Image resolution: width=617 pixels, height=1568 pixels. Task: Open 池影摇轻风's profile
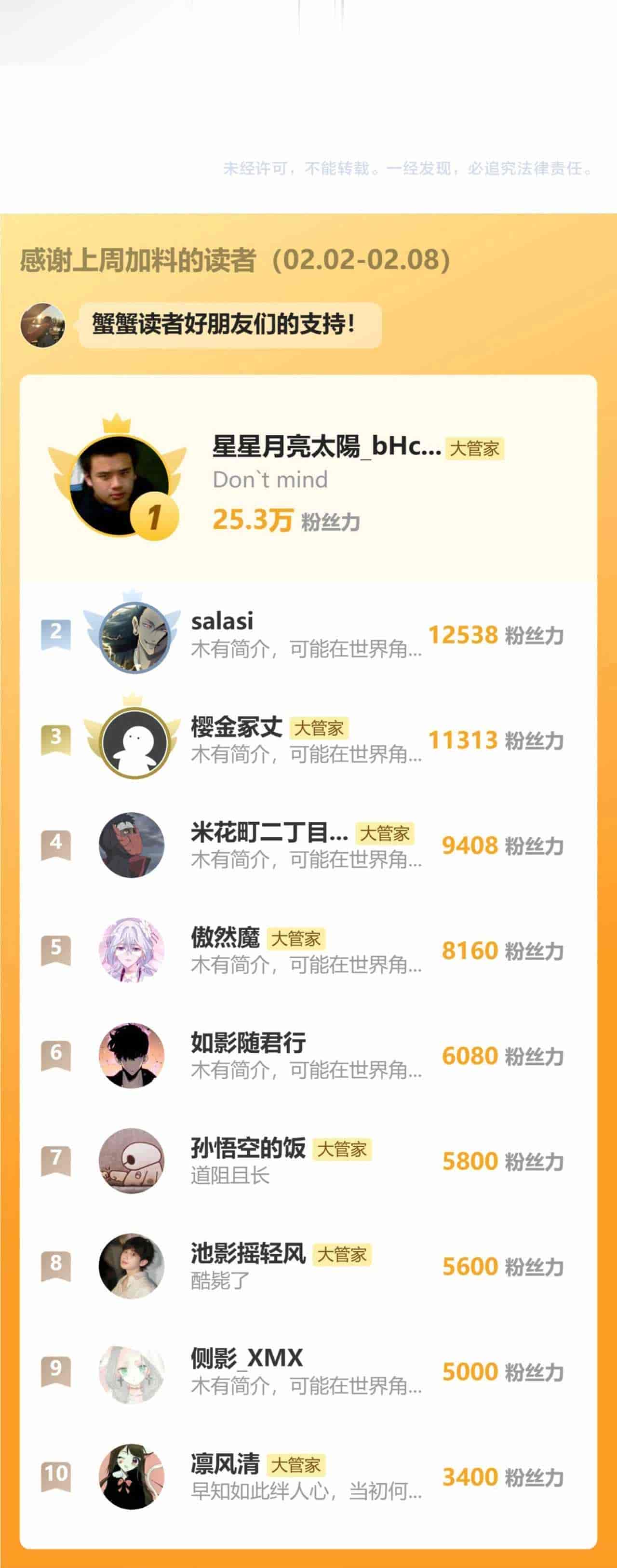click(248, 1253)
